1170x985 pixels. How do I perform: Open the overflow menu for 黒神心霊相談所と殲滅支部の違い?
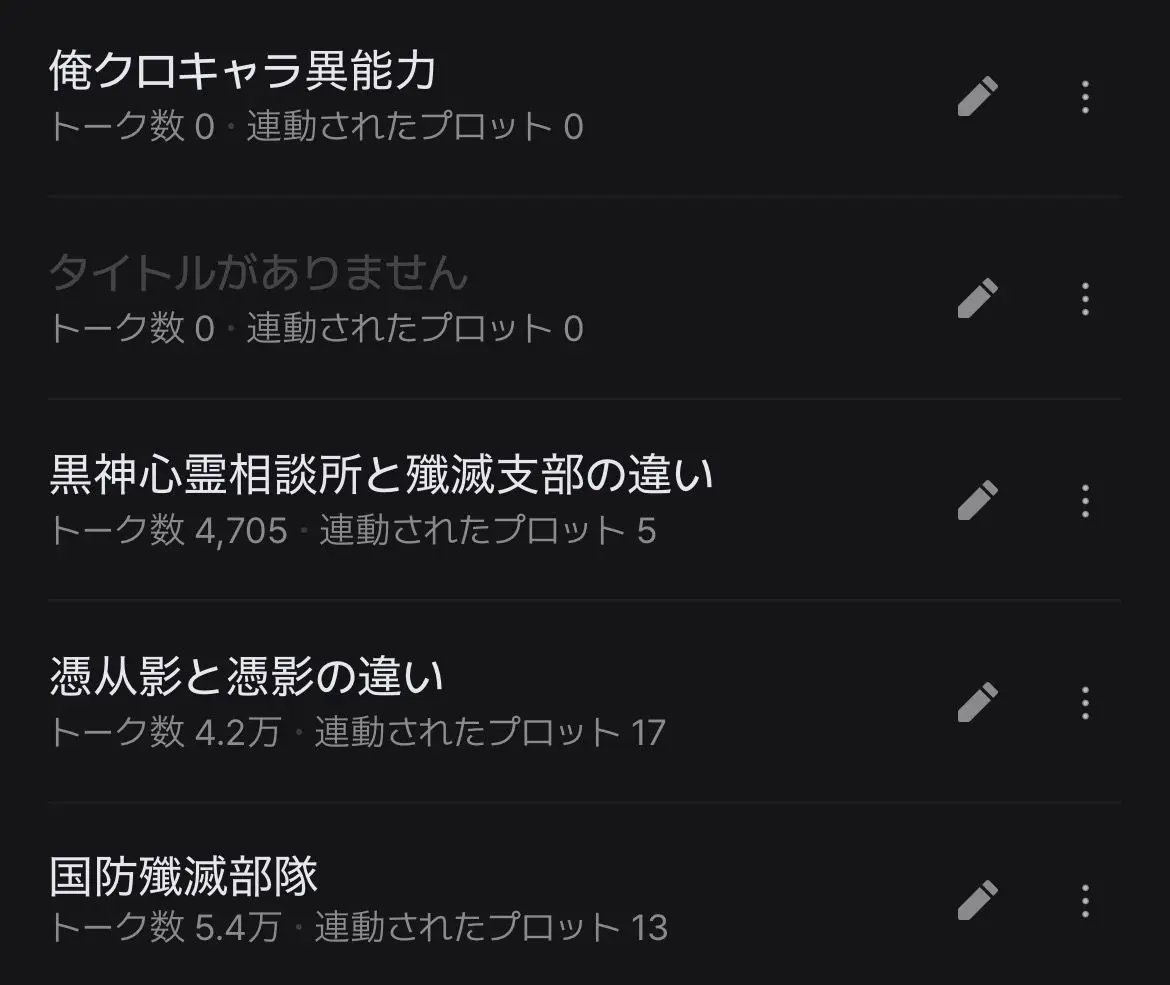point(1085,501)
